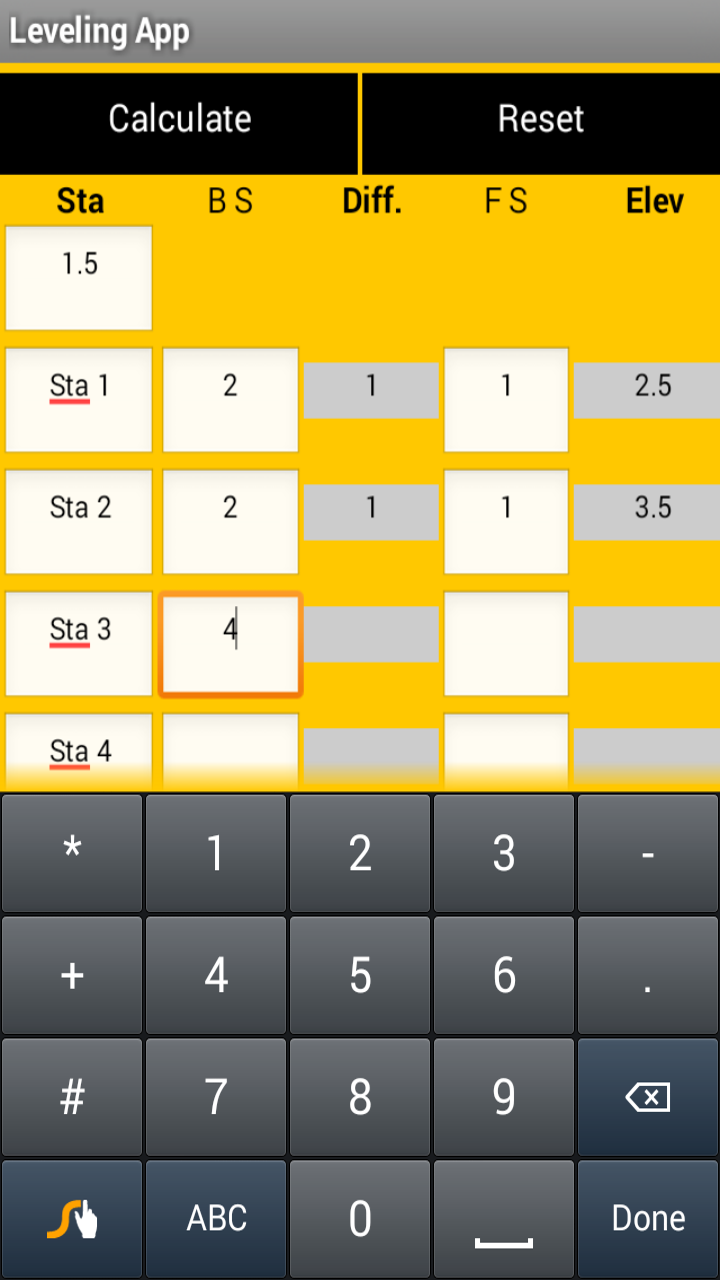The height and width of the screenshot is (1280, 720).
Task: Select the Sta 1 station name field
Action: point(78,399)
